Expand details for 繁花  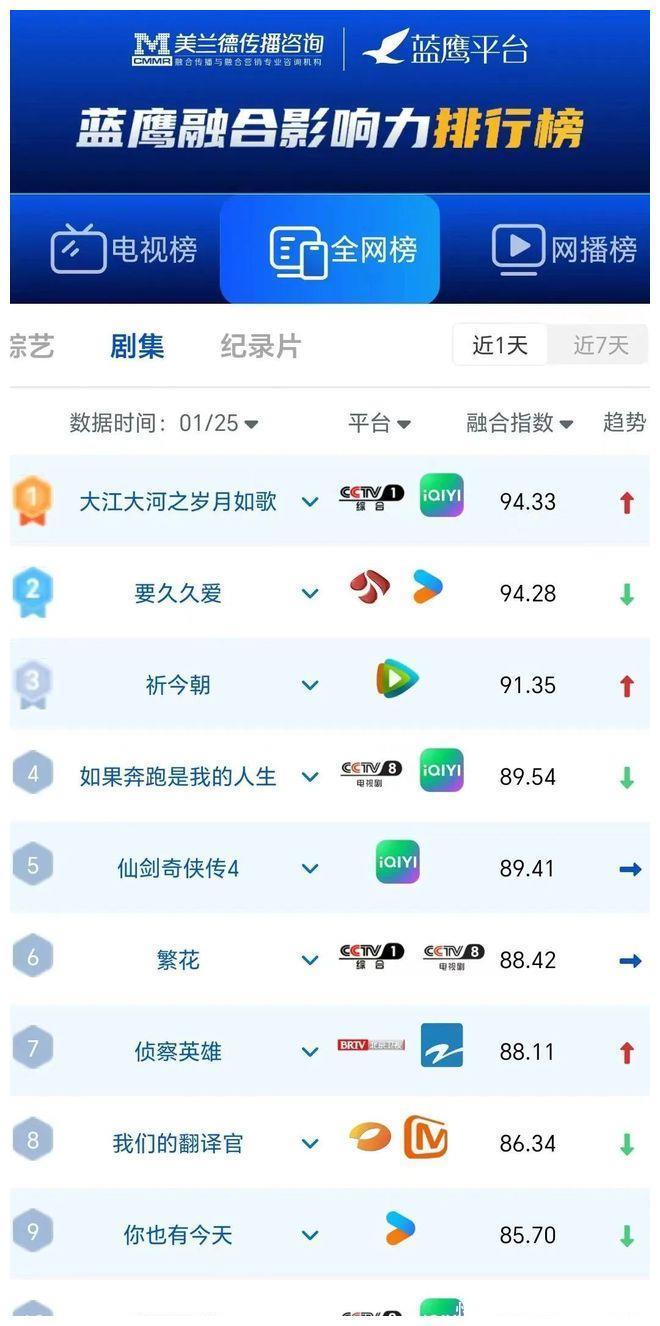(x=310, y=960)
